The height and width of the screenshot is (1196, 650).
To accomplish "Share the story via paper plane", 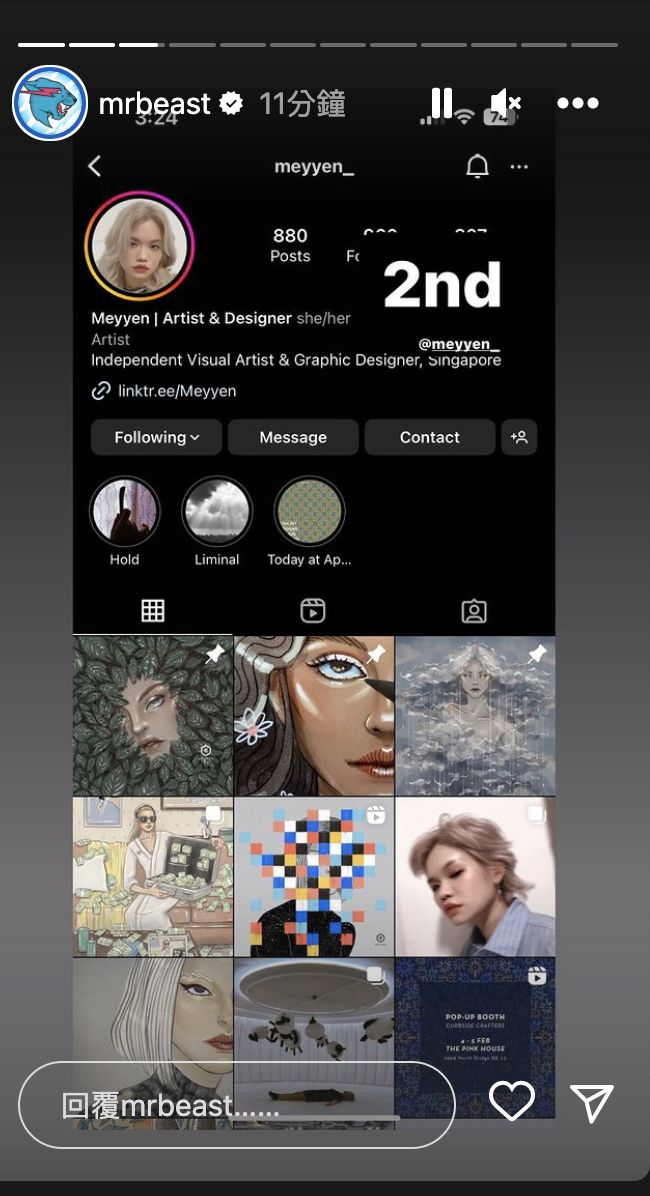I will [x=591, y=1102].
